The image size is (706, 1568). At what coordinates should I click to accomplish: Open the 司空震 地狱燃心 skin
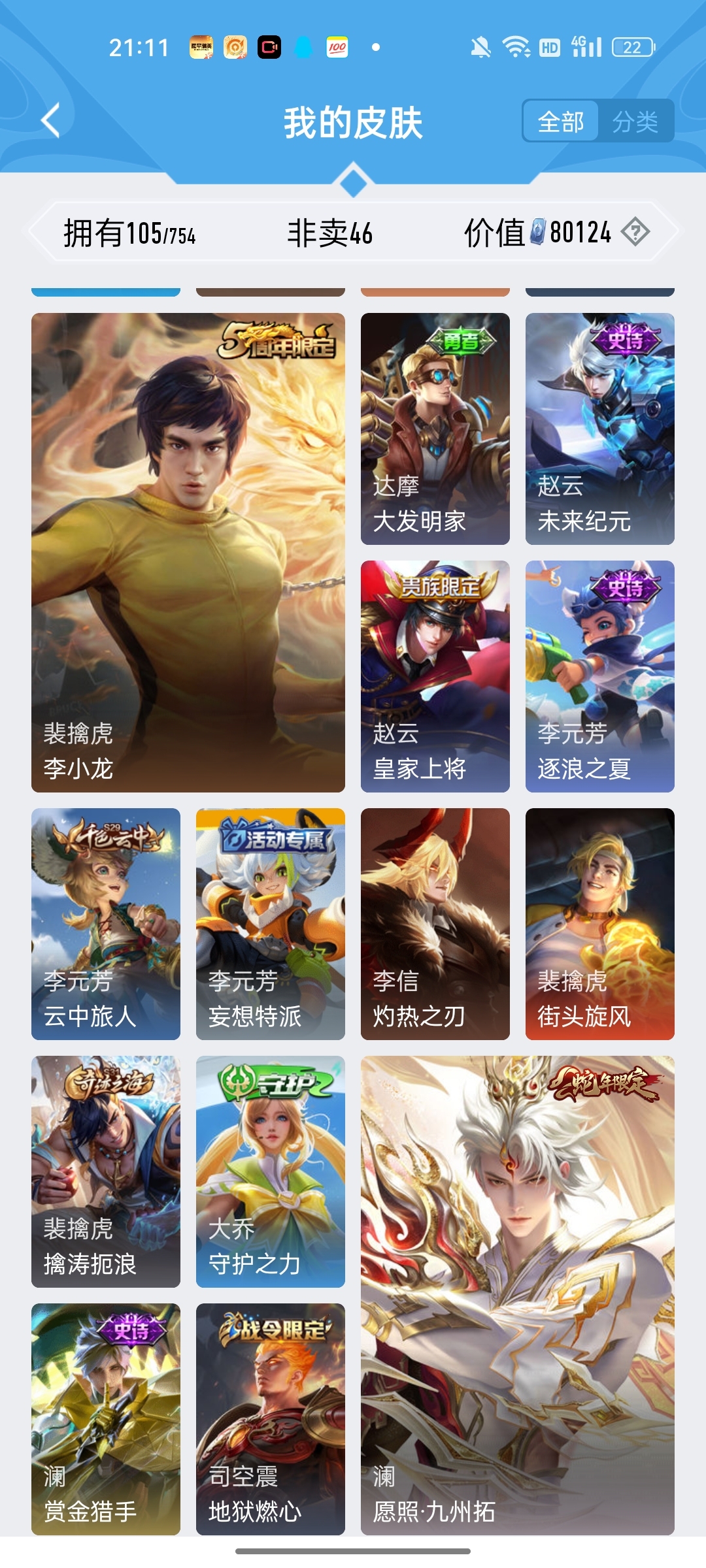point(270,1418)
